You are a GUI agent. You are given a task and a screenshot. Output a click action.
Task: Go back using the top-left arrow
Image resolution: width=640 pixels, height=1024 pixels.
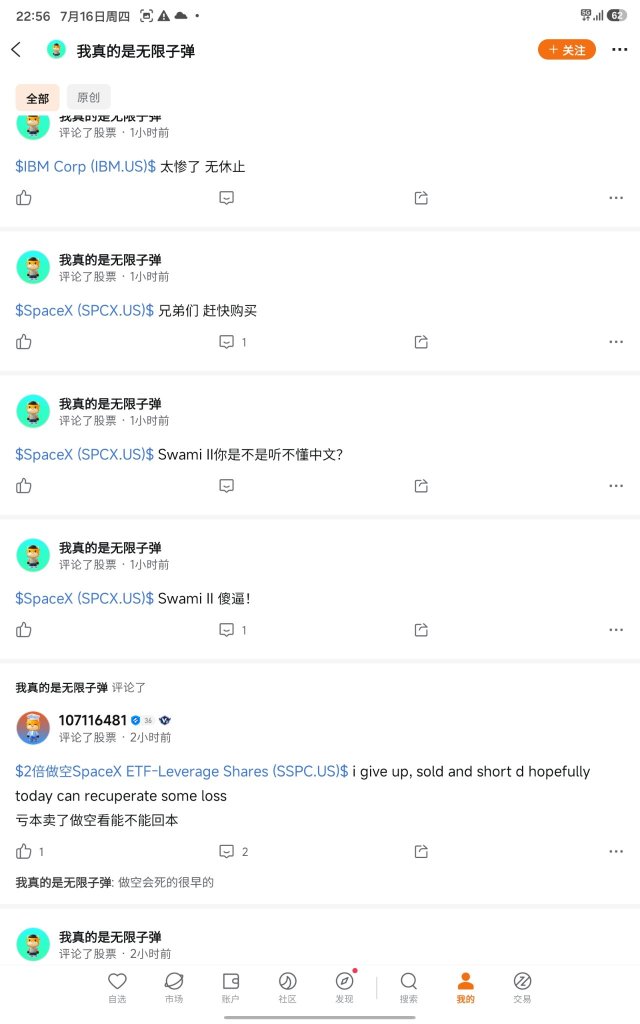(x=17, y=50)
